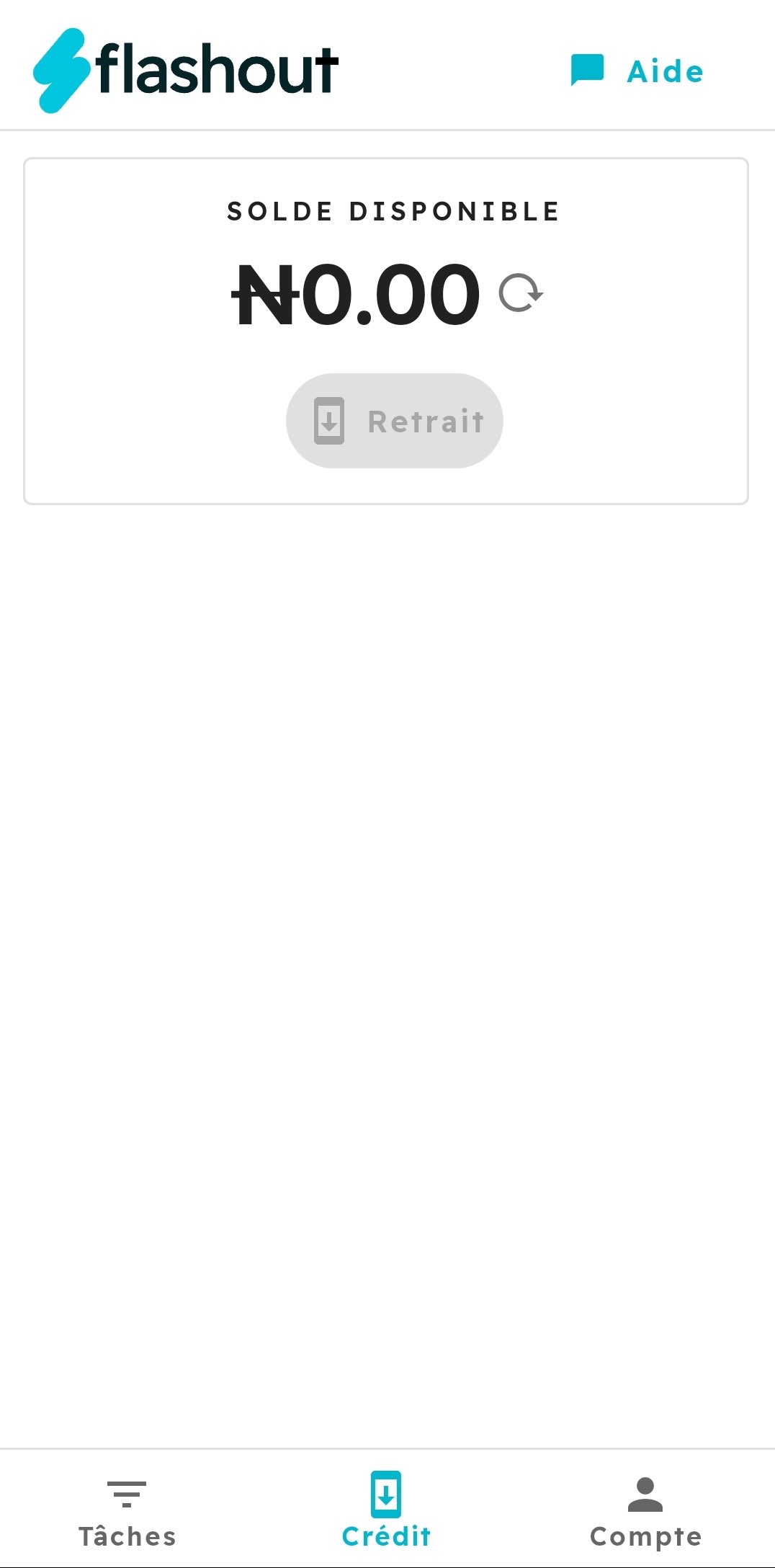Tap the Retrait withdrawal button
Image resolution: width=775 pixels, height=1568 pixels.
394,421
